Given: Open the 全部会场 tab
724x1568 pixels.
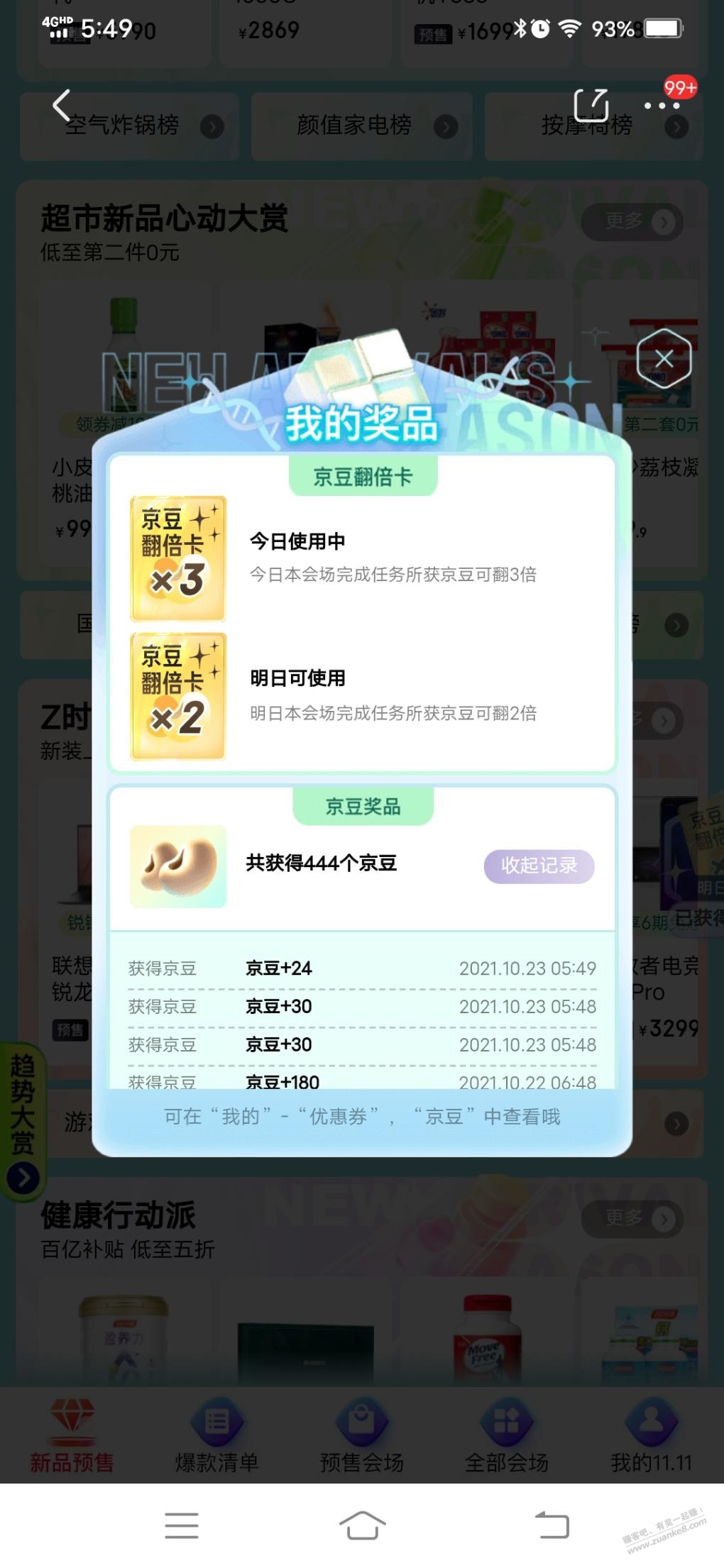Looking at the screenshot, I should coord(506,1435).
